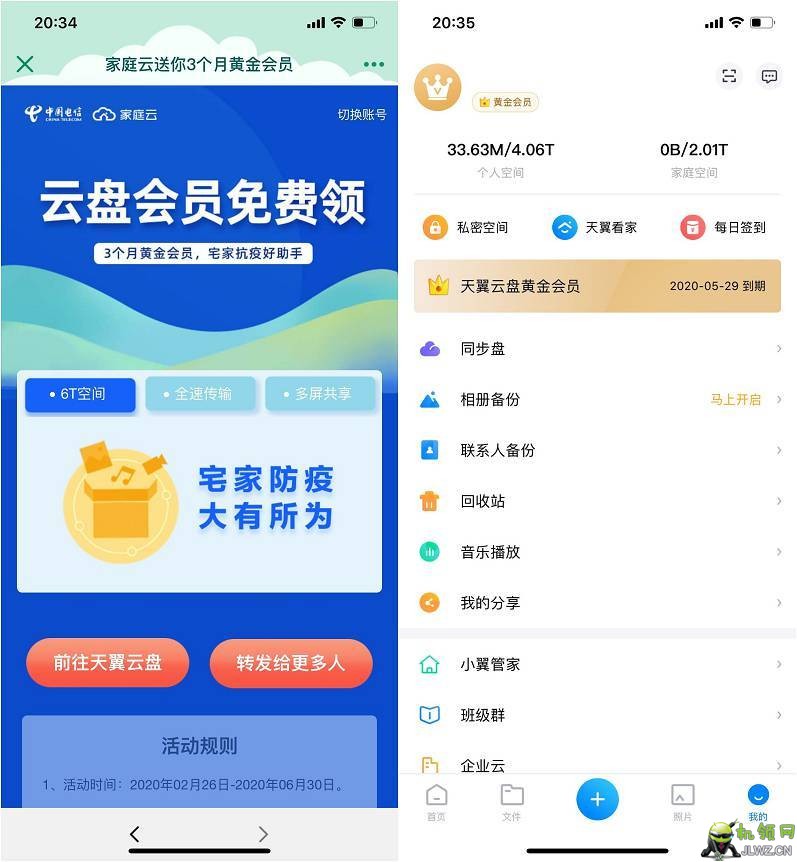This screenshot has width=797, height=862.
Task: Open 联系人备份 contacts backup
Action: pos(597,450)
